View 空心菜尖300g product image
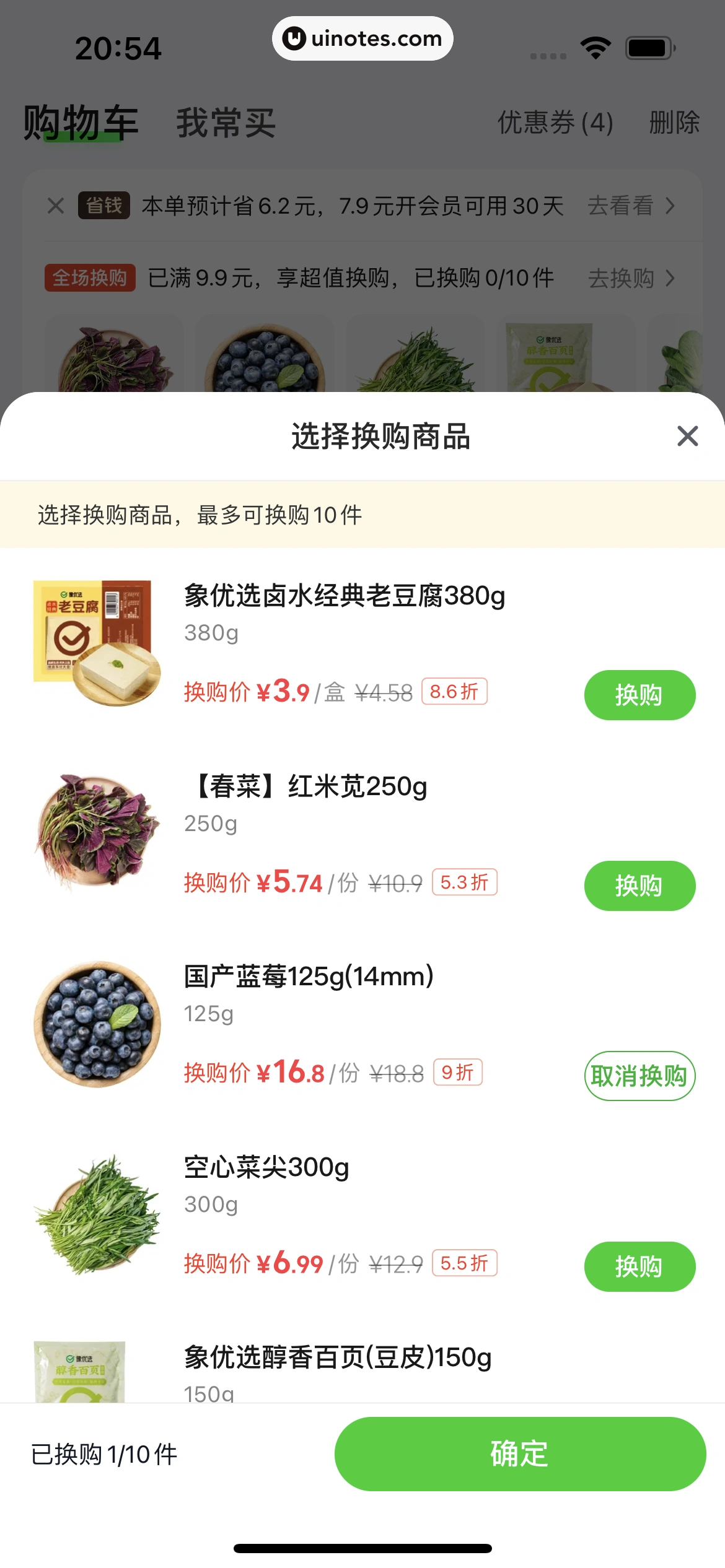 pos(97,1214)
